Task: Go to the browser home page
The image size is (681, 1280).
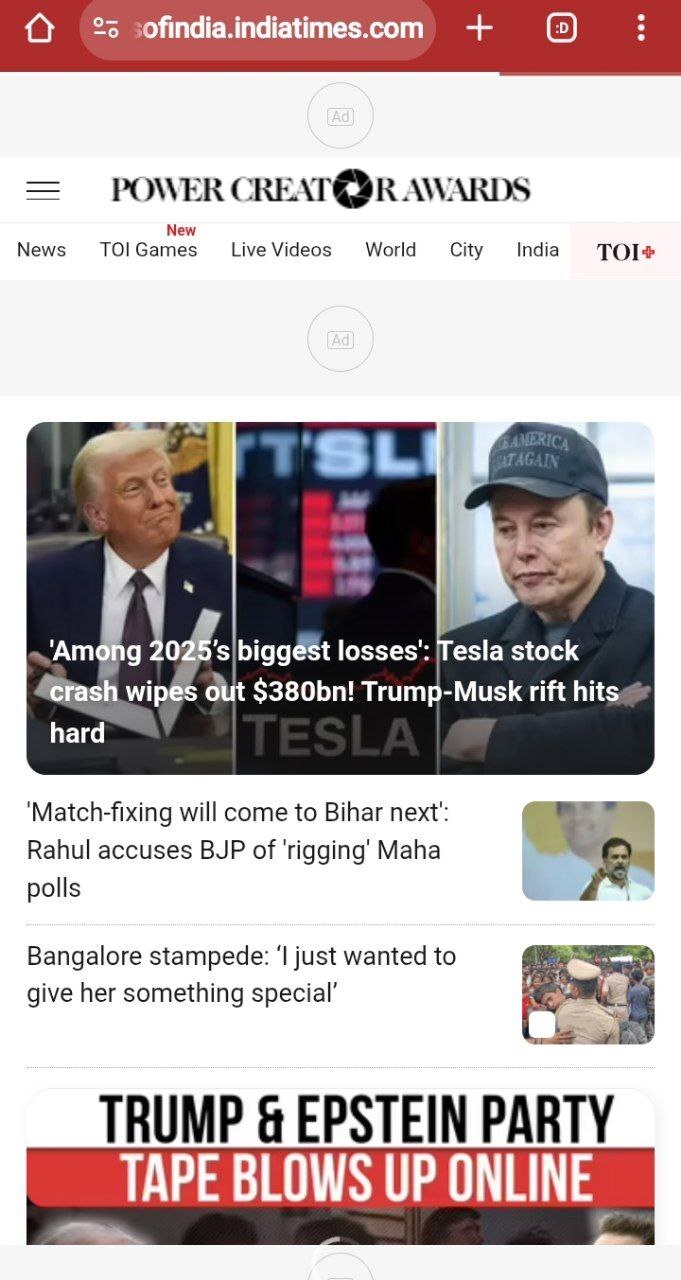Action: [x=39, y=29]
